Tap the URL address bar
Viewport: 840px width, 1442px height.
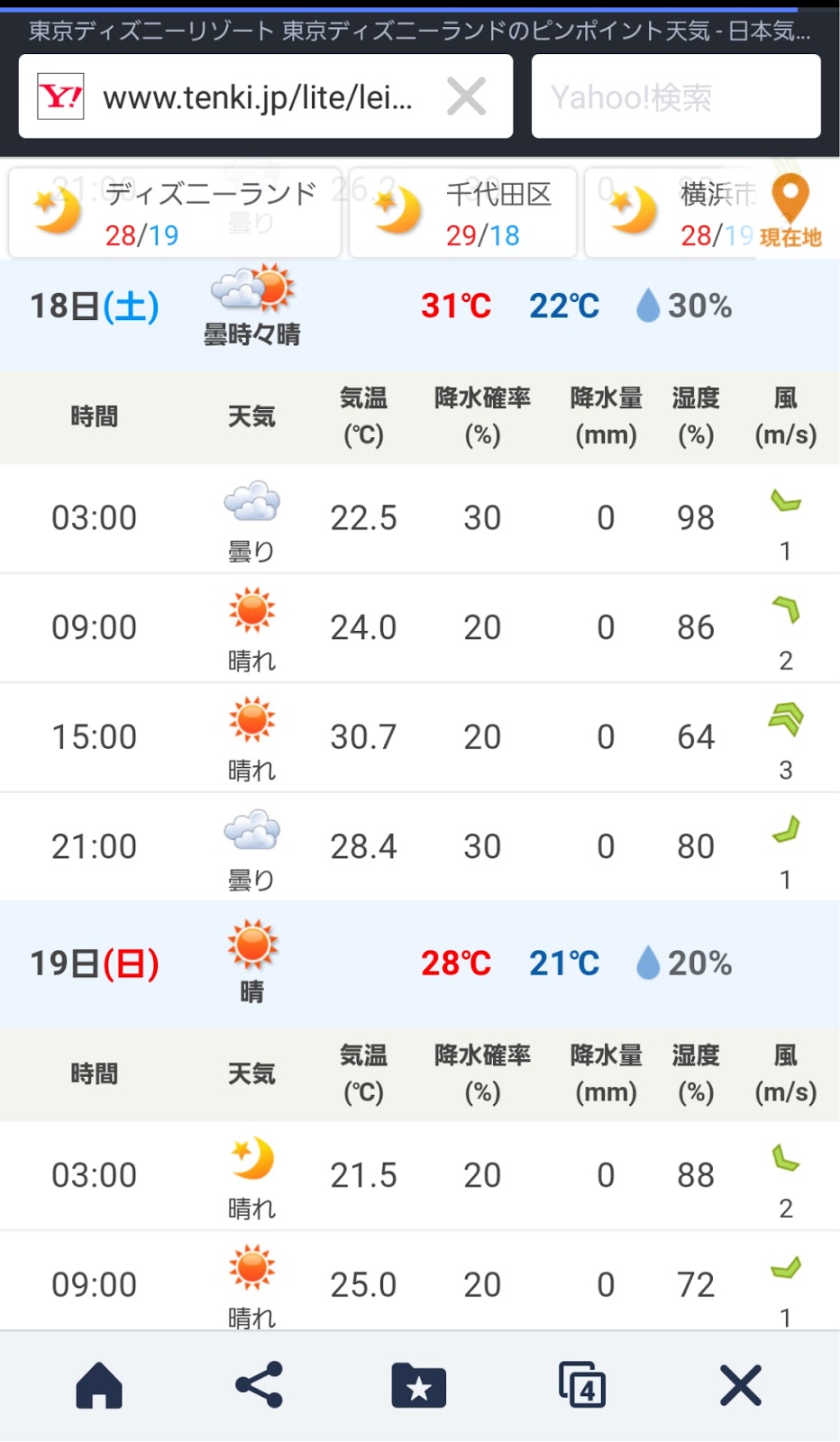(257, 97)
